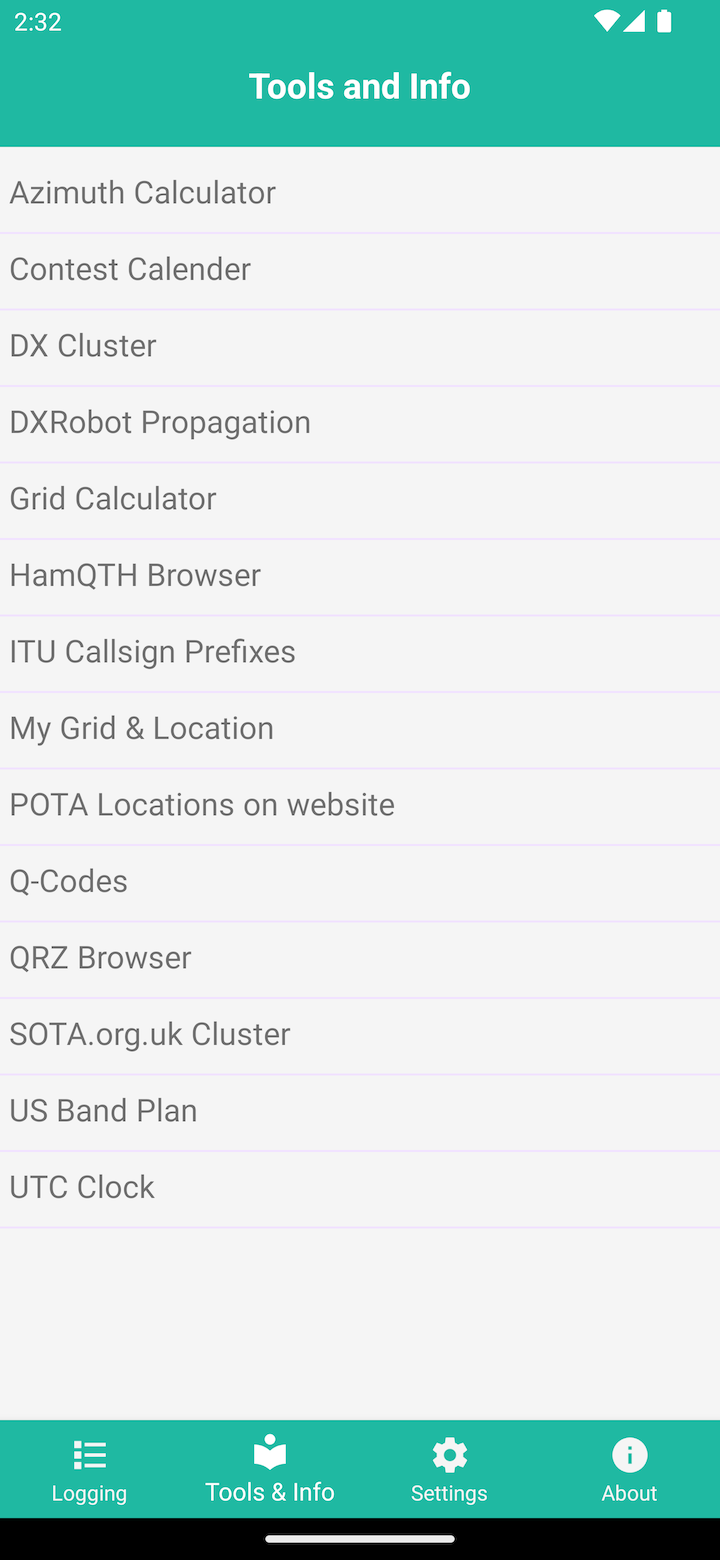
Task: Switch to the About tab
Action: point(629,1470)
